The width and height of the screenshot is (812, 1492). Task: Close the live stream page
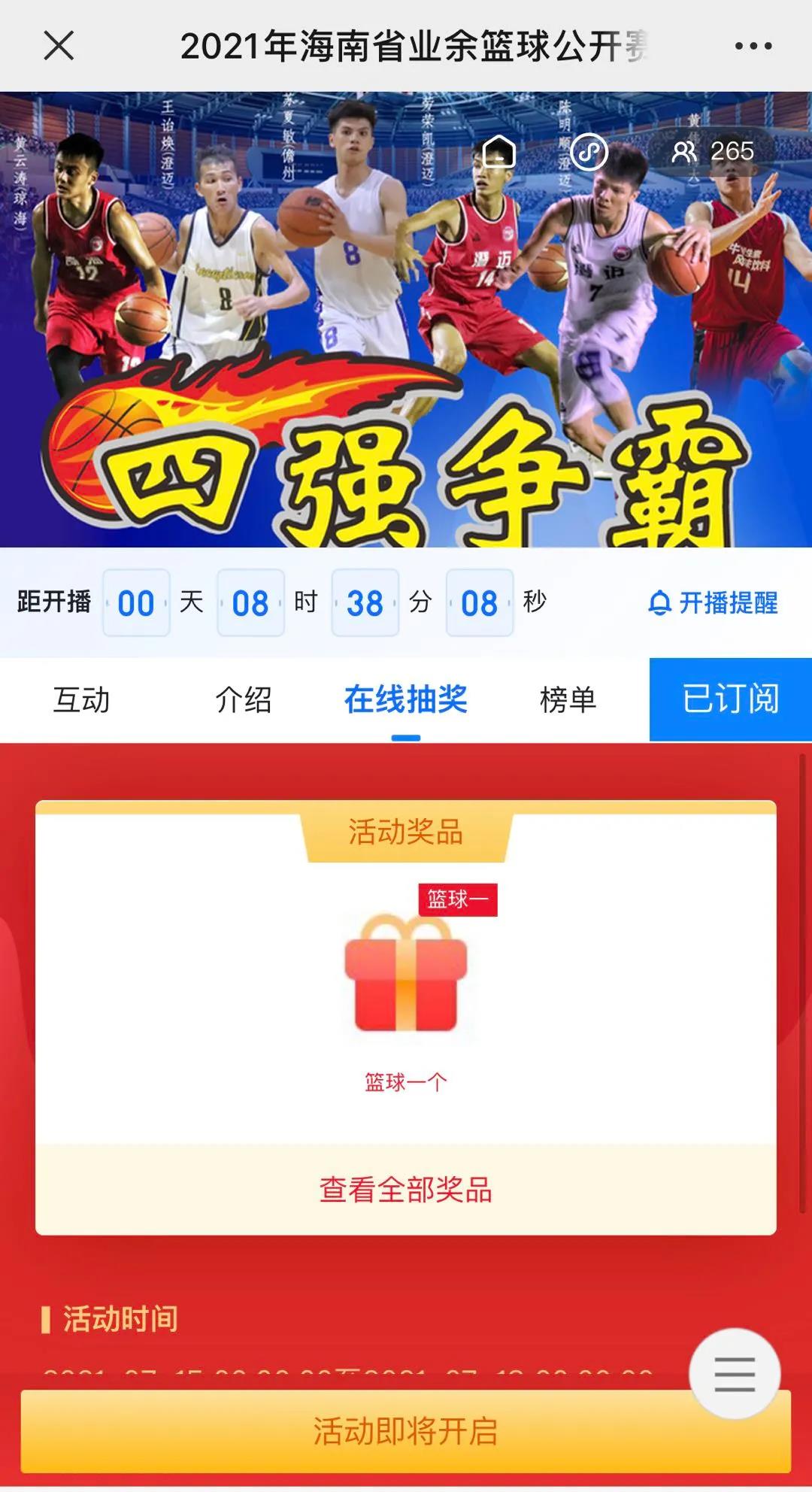tap(59, 46)
